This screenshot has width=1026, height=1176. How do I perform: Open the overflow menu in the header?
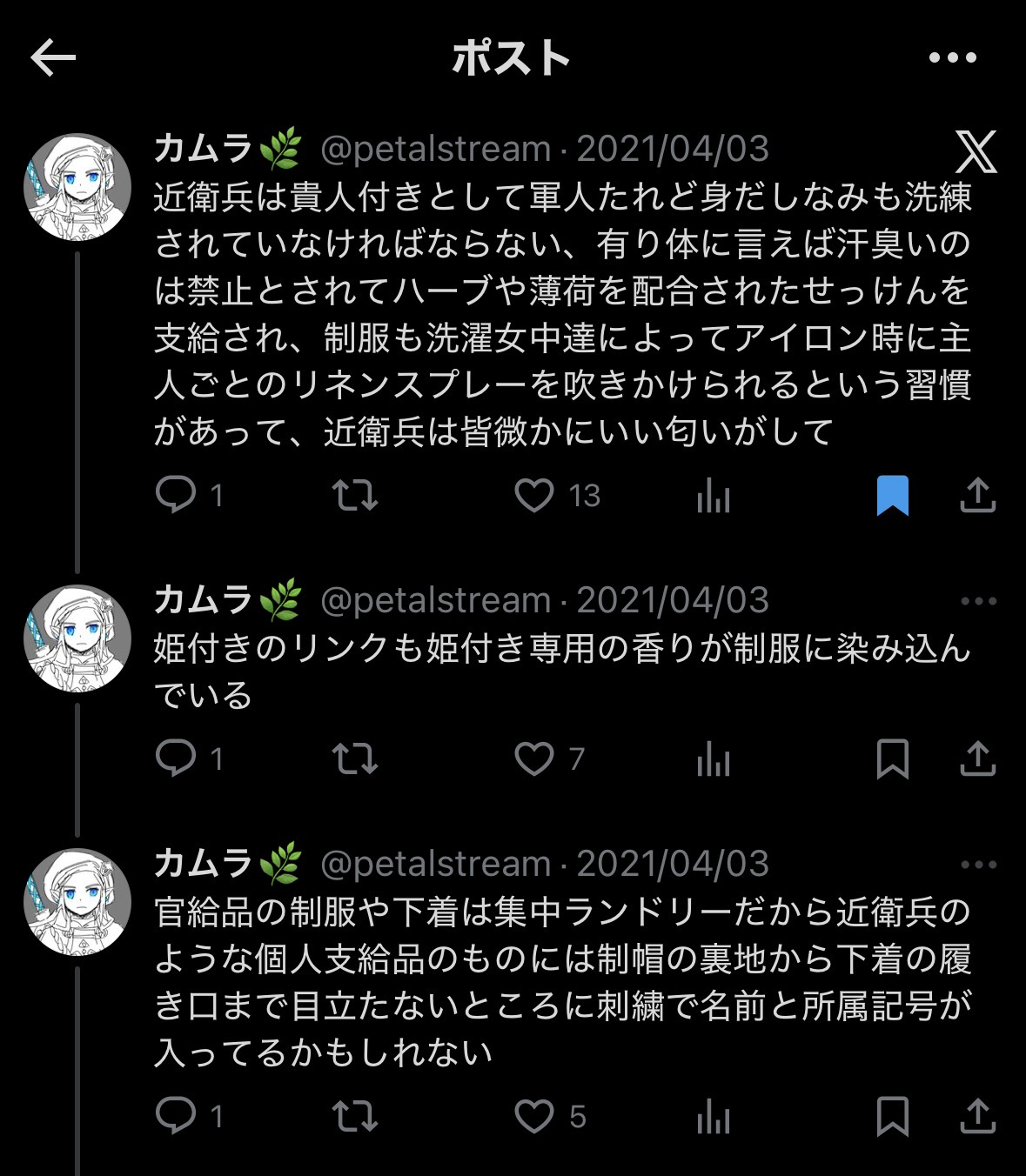coord(952,58)
